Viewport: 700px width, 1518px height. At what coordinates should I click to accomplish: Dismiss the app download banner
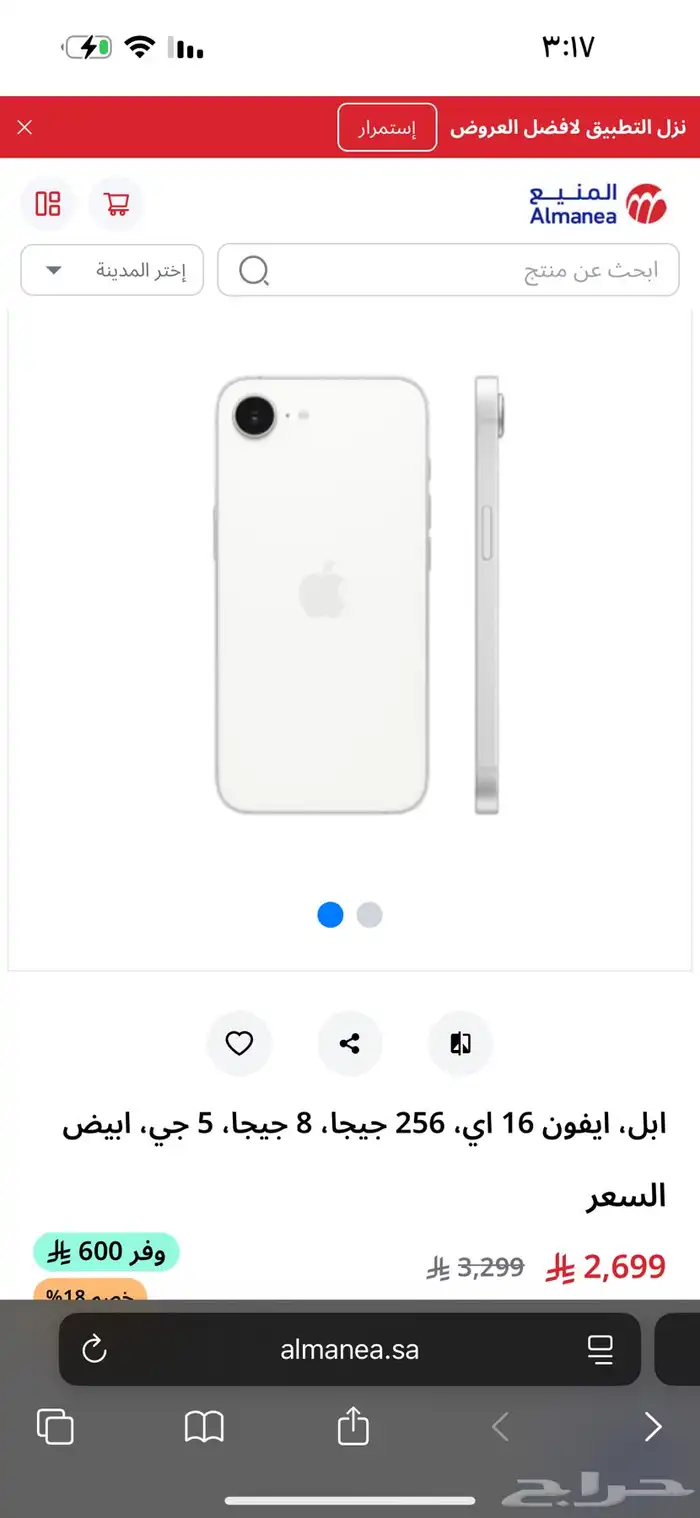[x=25, y=127]
